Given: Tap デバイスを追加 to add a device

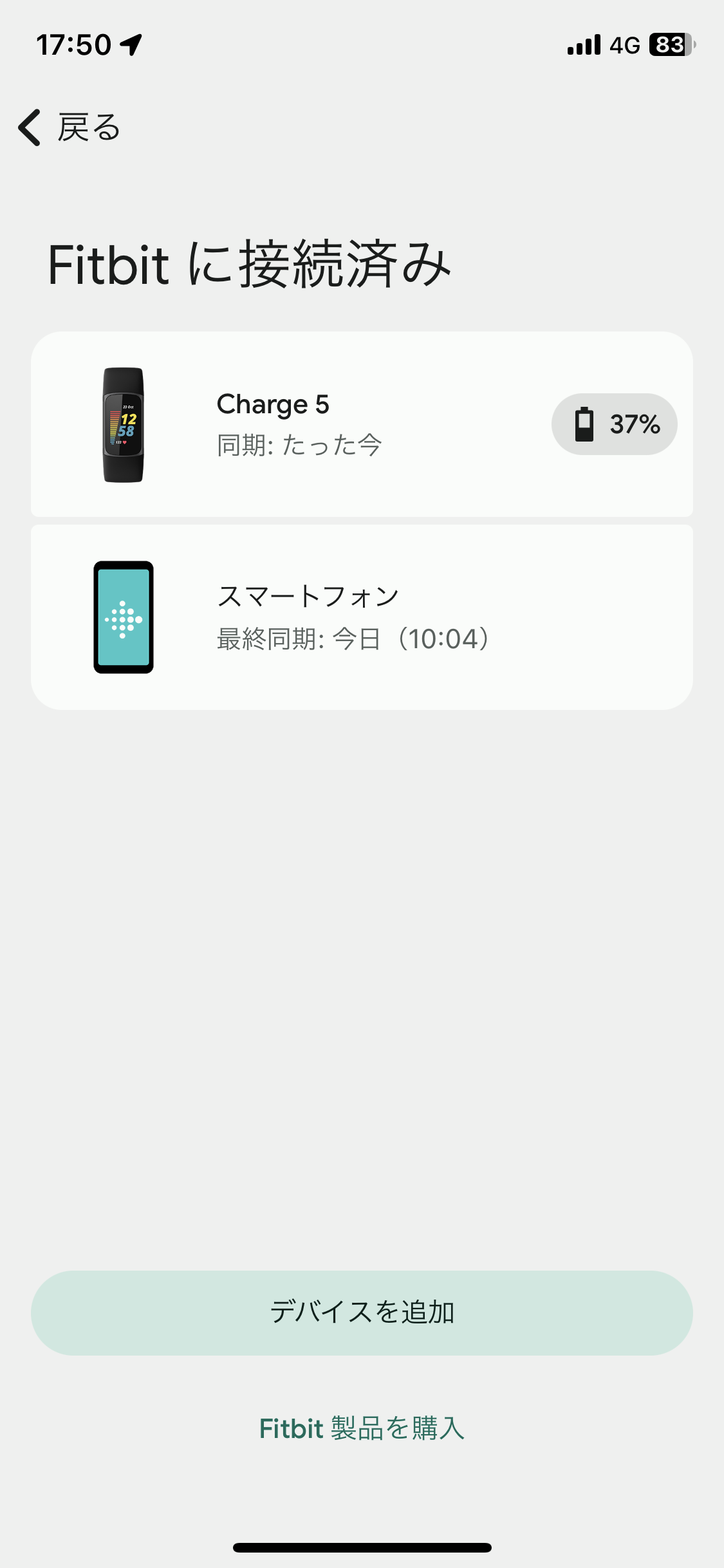Looking at the screenshot, I should (362, 1313).
